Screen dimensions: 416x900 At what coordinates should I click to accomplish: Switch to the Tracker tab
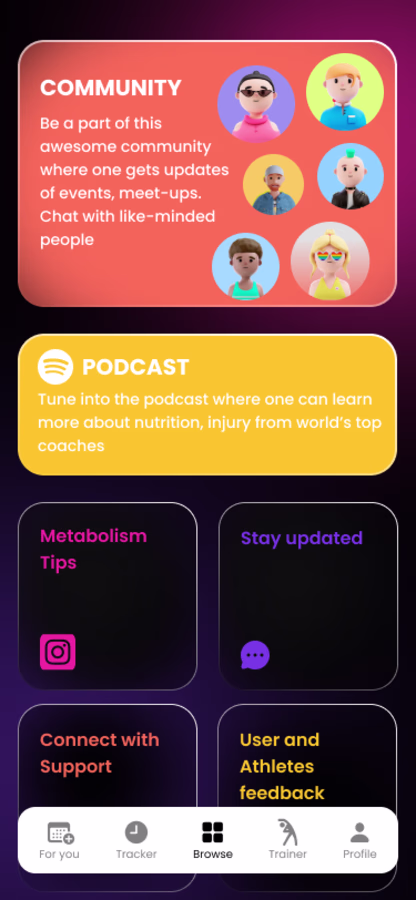(x=136, y=840)
